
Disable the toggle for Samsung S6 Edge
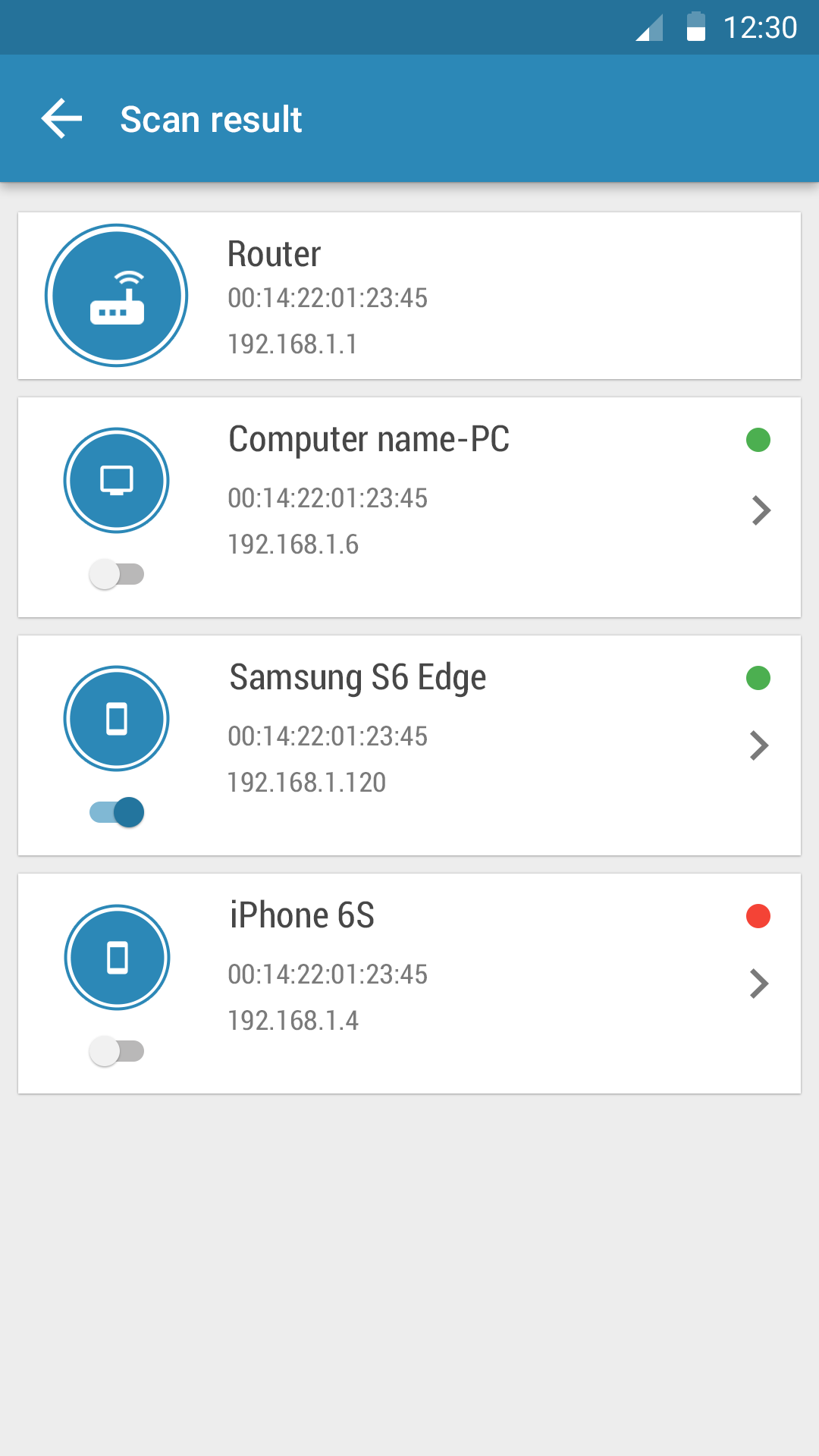point(117,811)
